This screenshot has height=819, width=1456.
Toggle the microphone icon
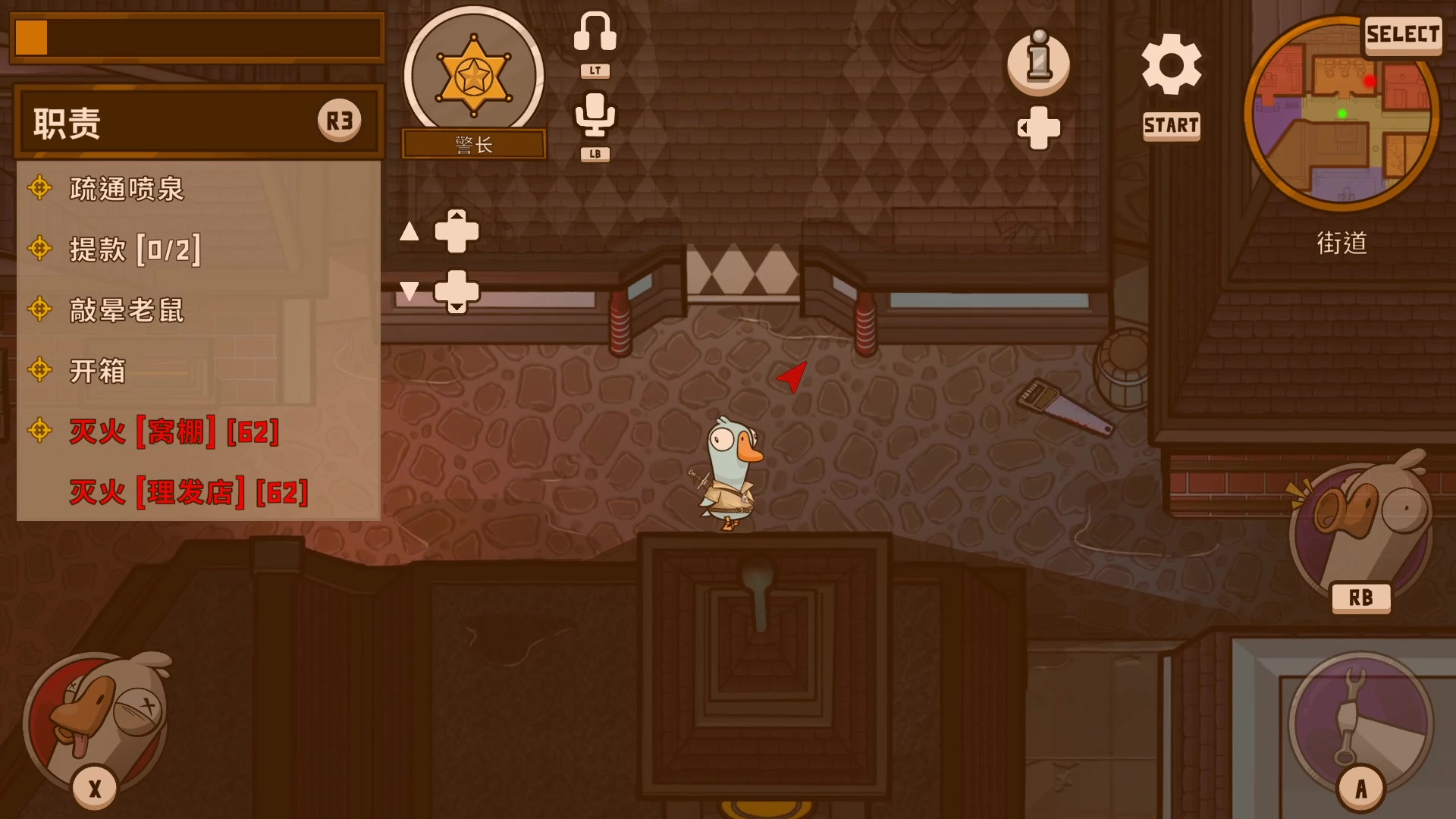click(x=595, y=114)
